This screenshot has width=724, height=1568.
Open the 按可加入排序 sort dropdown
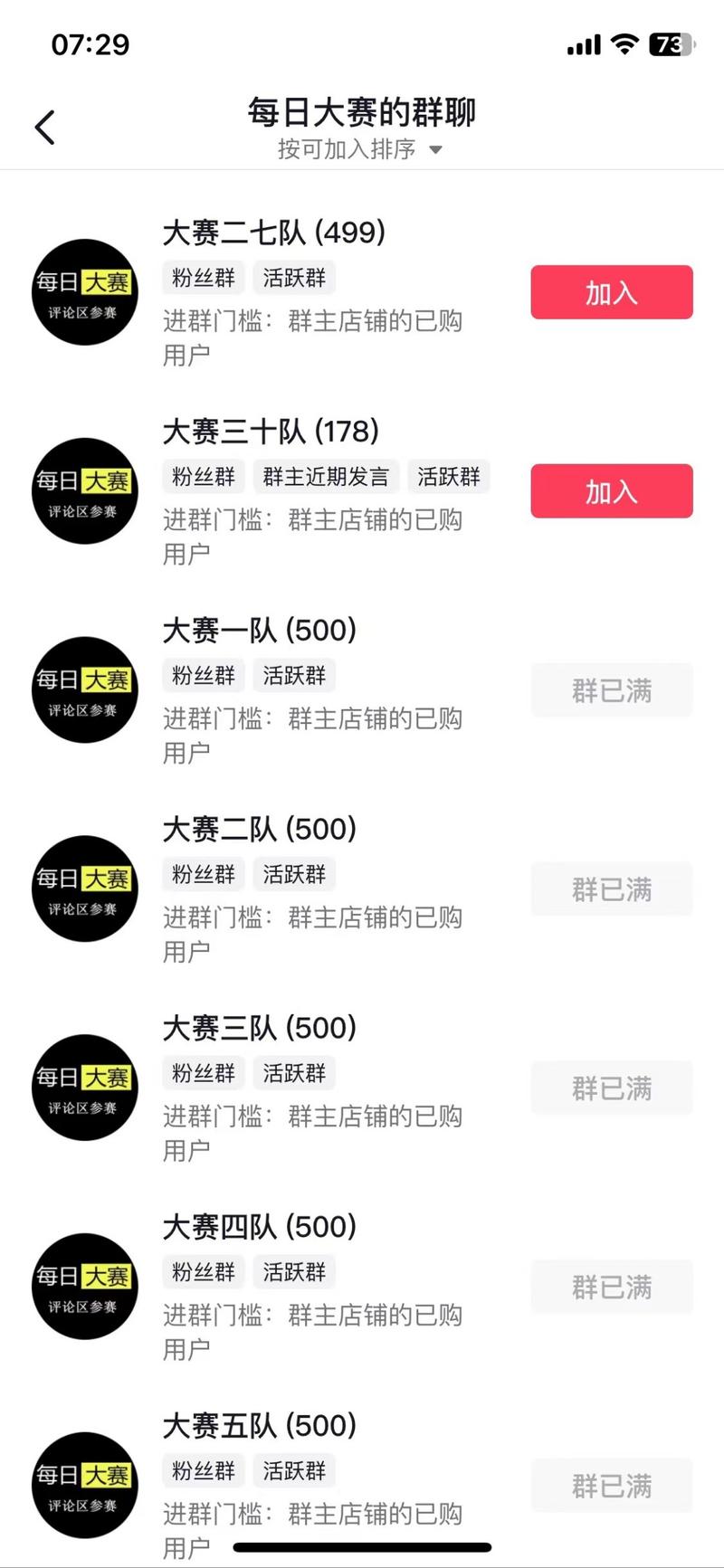pyautogui.click(x=360, y=149)
